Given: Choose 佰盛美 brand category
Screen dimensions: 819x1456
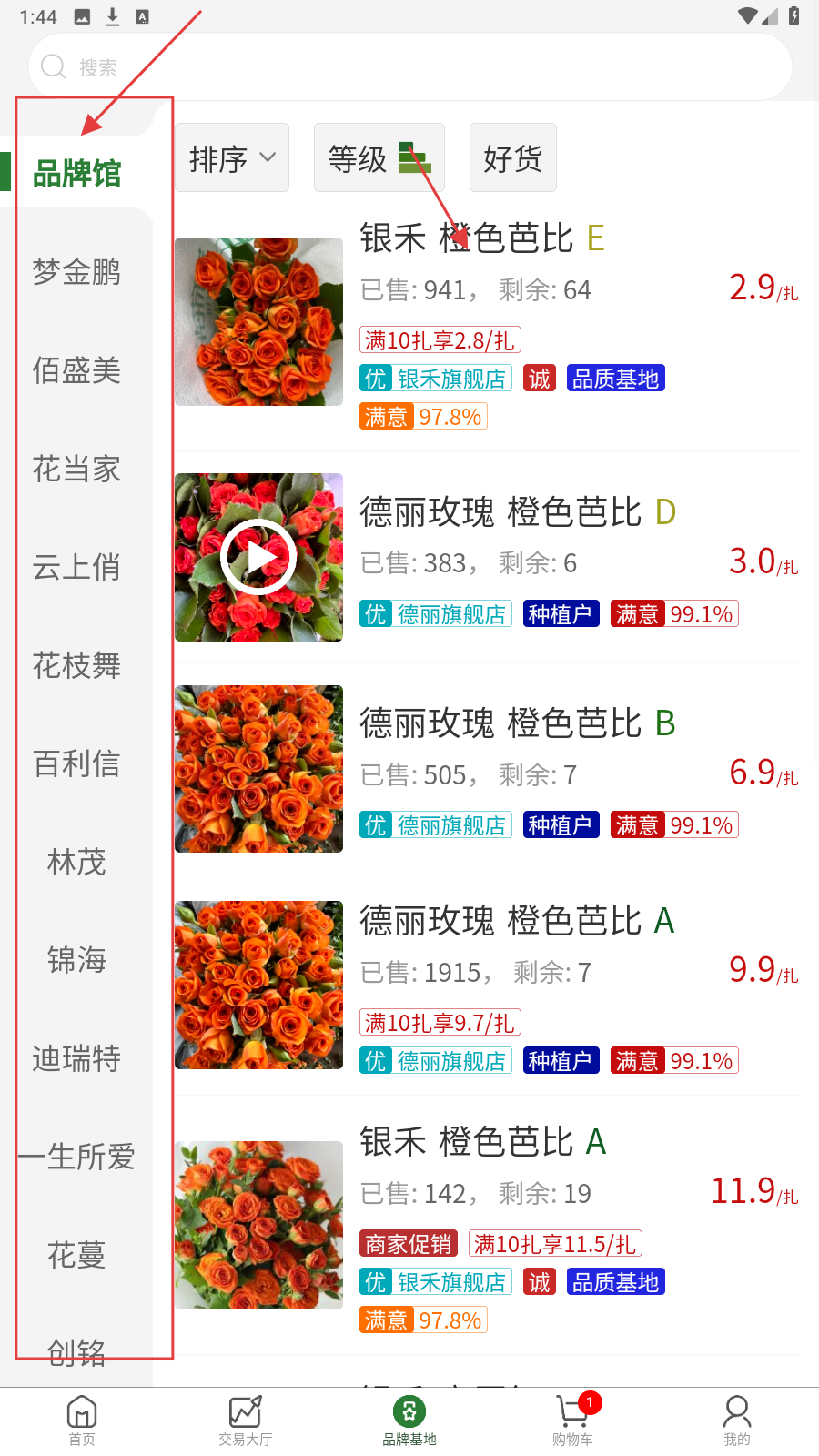Looking at the screenshot, I should (x=76, y=370).
